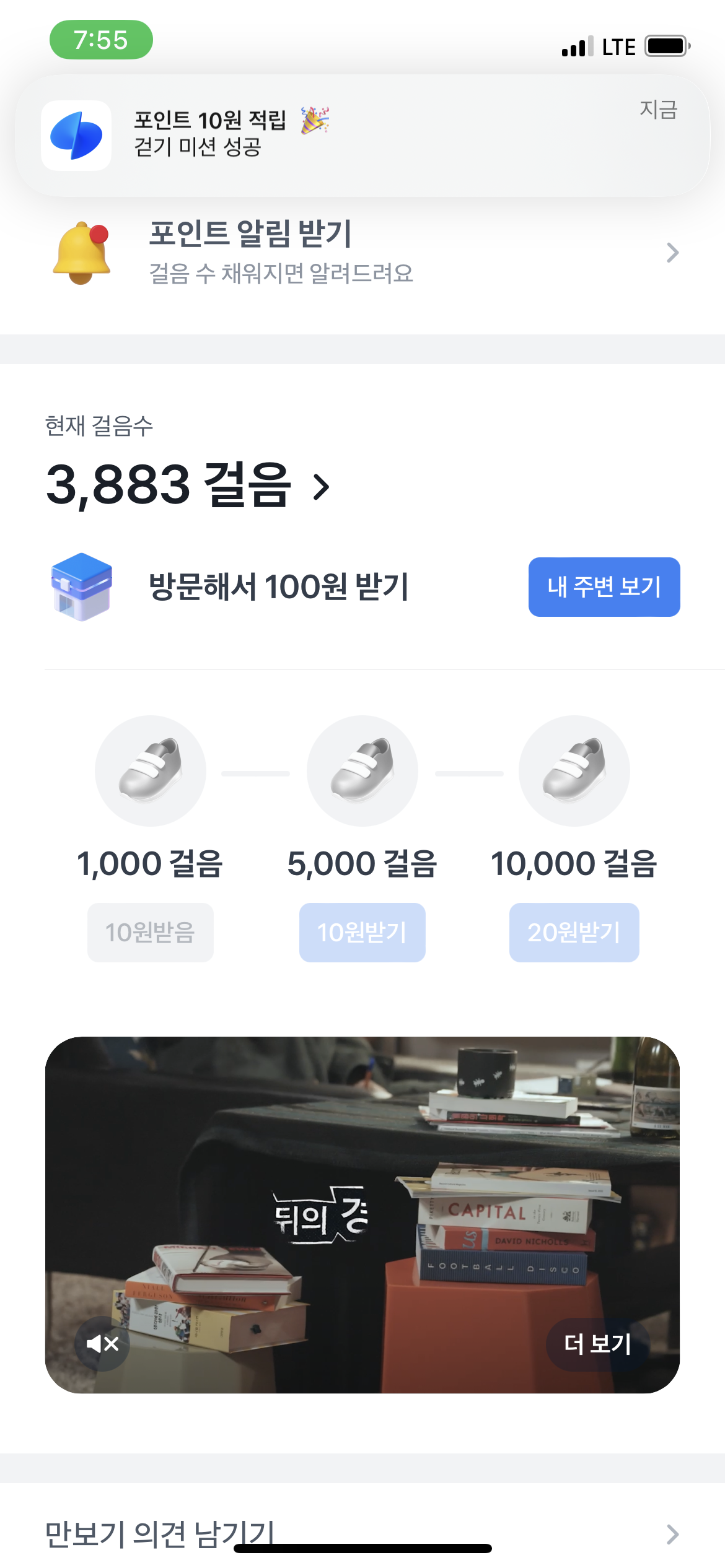The image size is (725, 1568).
Task: Claim 10원받기 for 5,000 걸음
Action: (x=362, y=932)
